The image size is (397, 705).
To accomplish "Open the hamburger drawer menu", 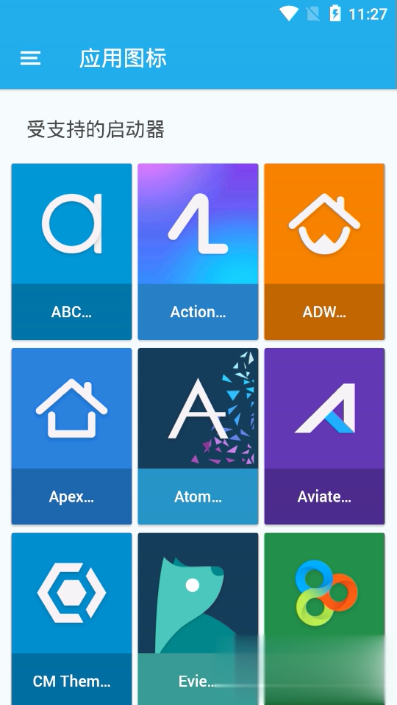I will pos(31,58).
